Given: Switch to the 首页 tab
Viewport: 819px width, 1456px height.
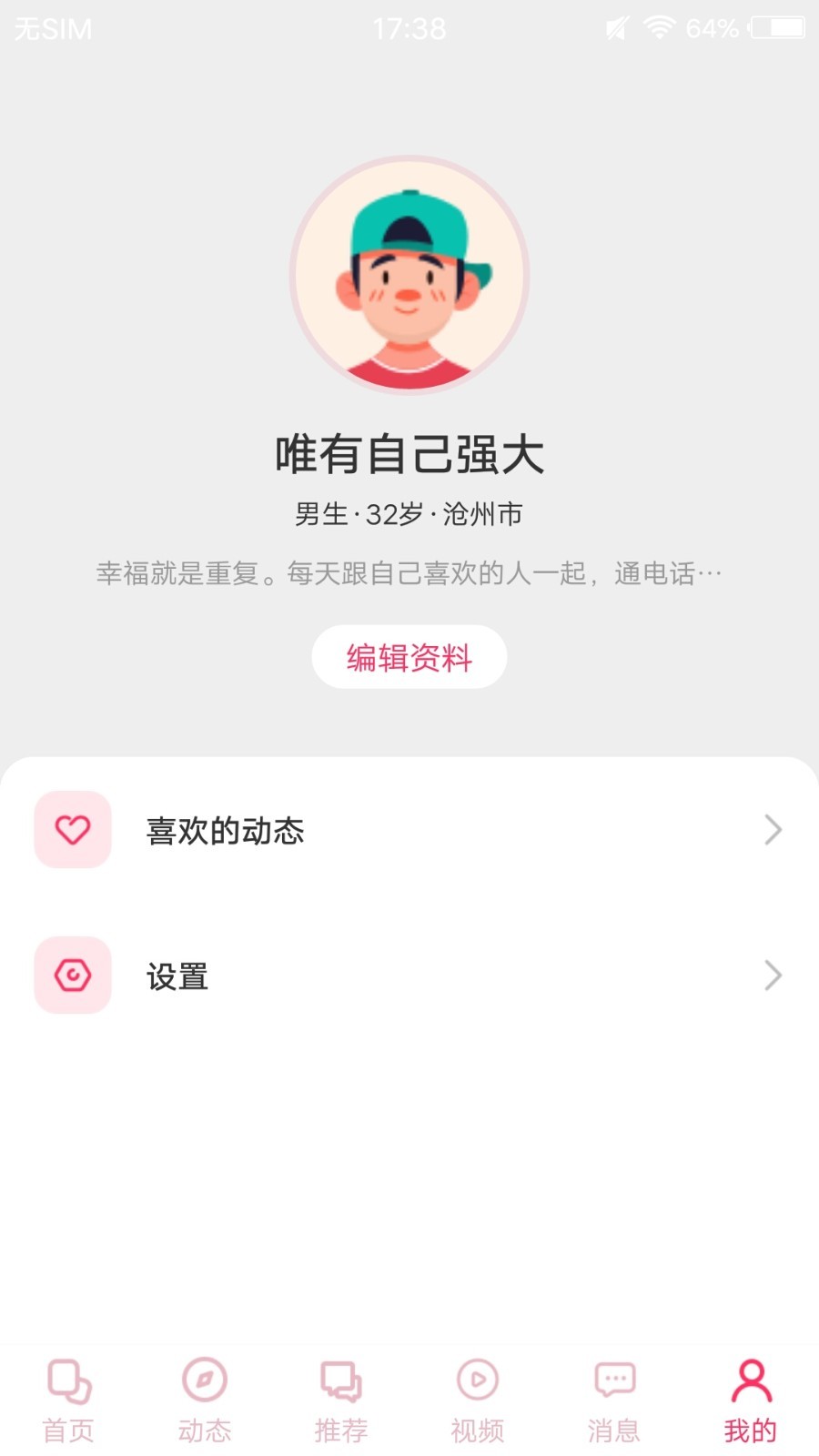Looking at the screenshot, I should coord(68,1401).
